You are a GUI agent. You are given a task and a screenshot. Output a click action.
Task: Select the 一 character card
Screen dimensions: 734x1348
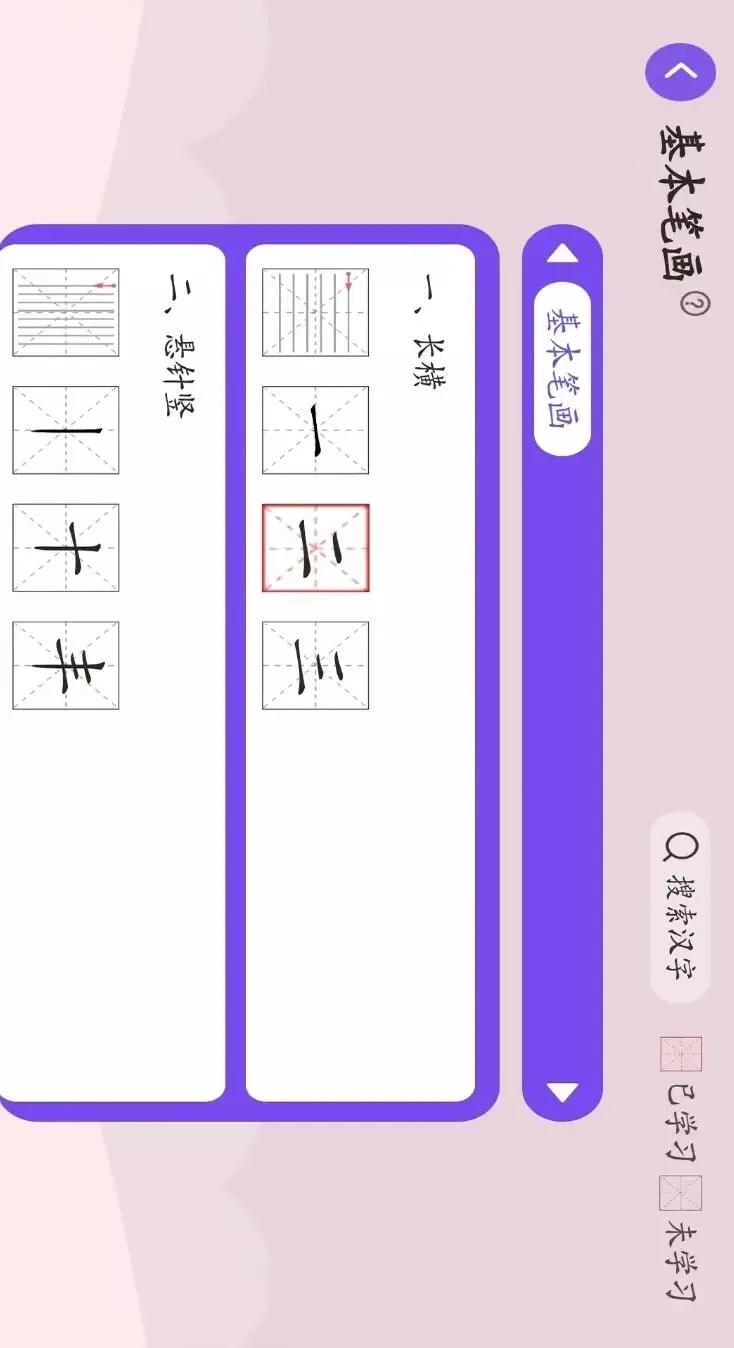[314, 429]
